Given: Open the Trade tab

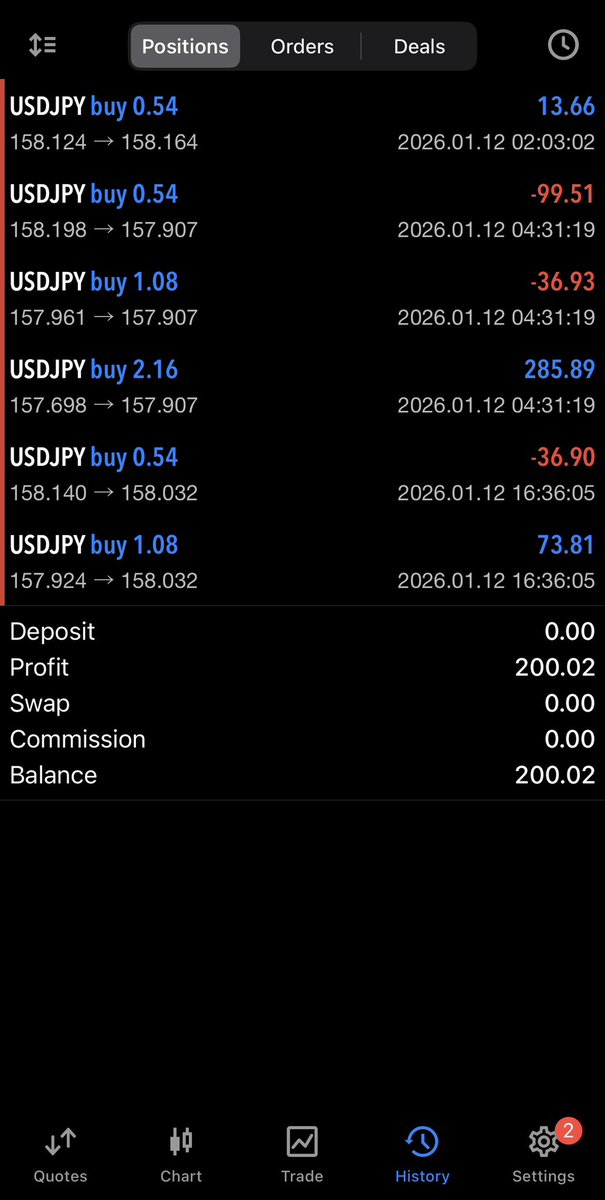Looking at the screenshot, I should (x=302, y=1154).
